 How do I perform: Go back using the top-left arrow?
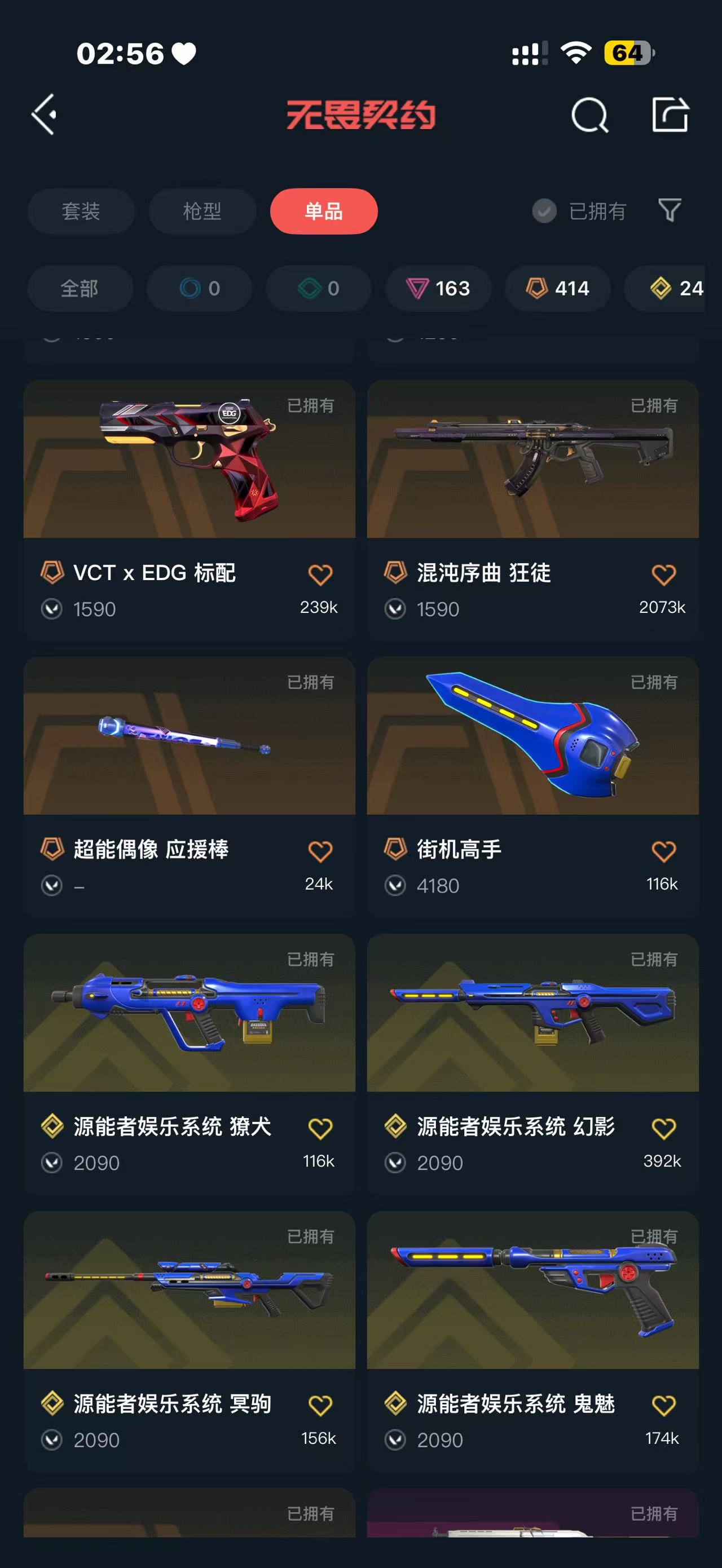coord(44,114)
